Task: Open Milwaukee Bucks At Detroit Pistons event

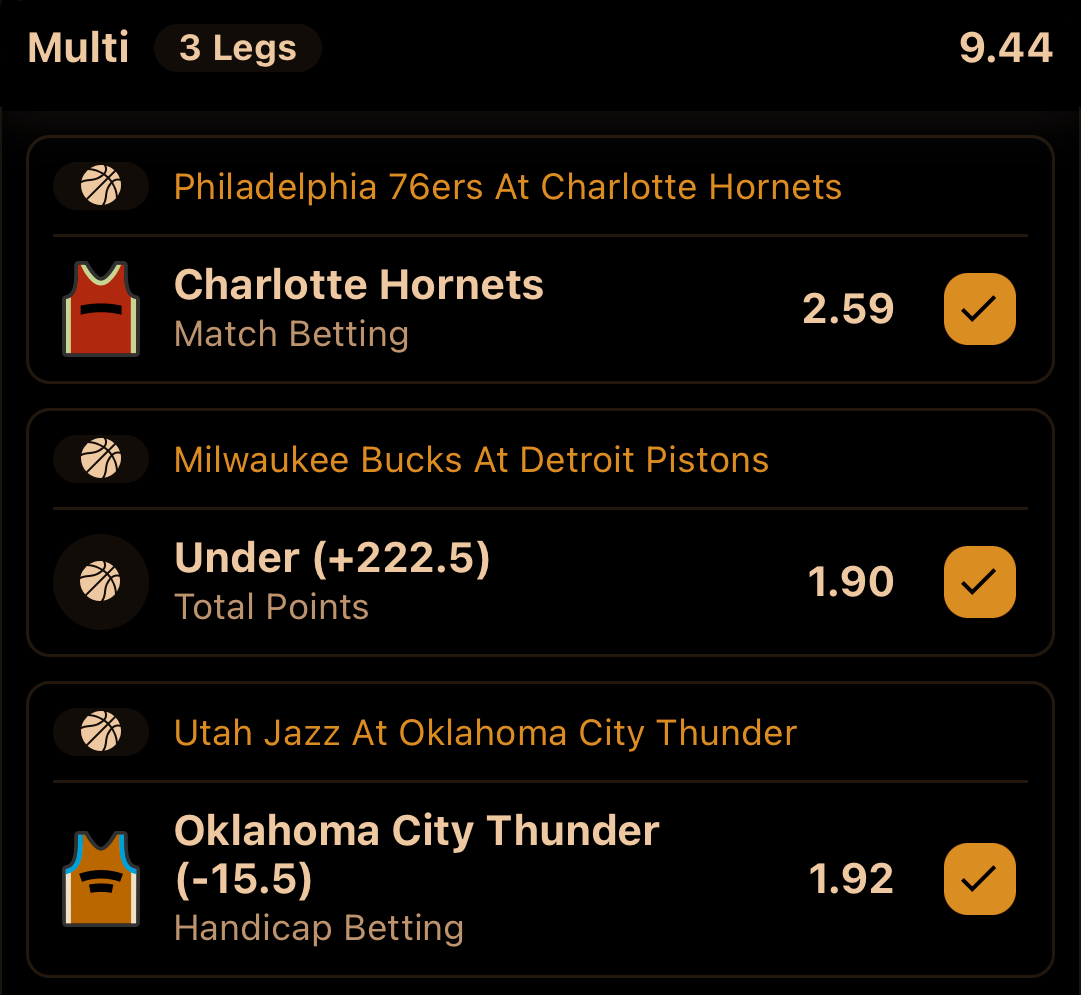Action: pos(471,460)
